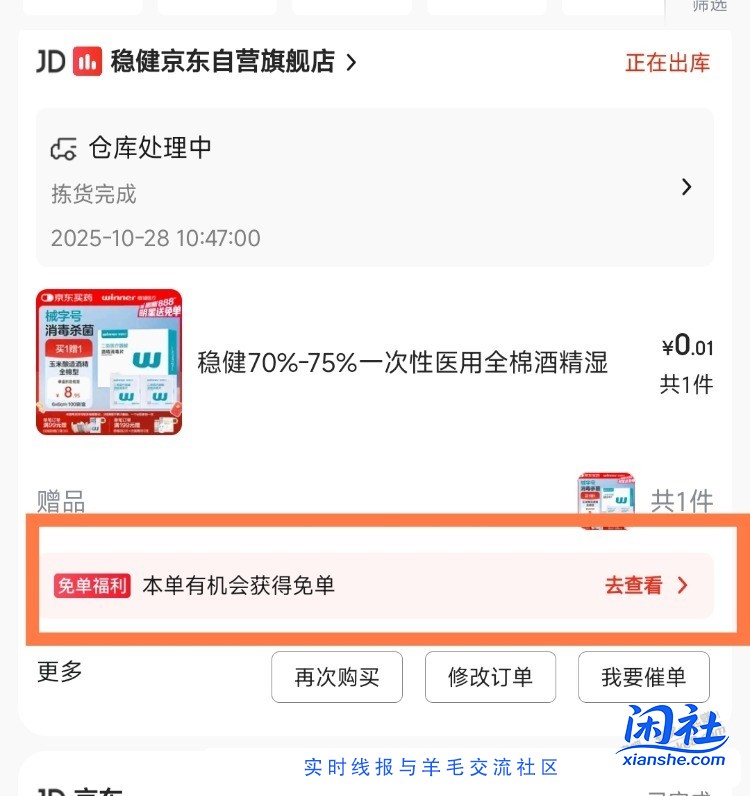Viewport: 750px width, 796px height.
Task: Open the 稳健 alcohol wipes product image
Action: (109, 362)
